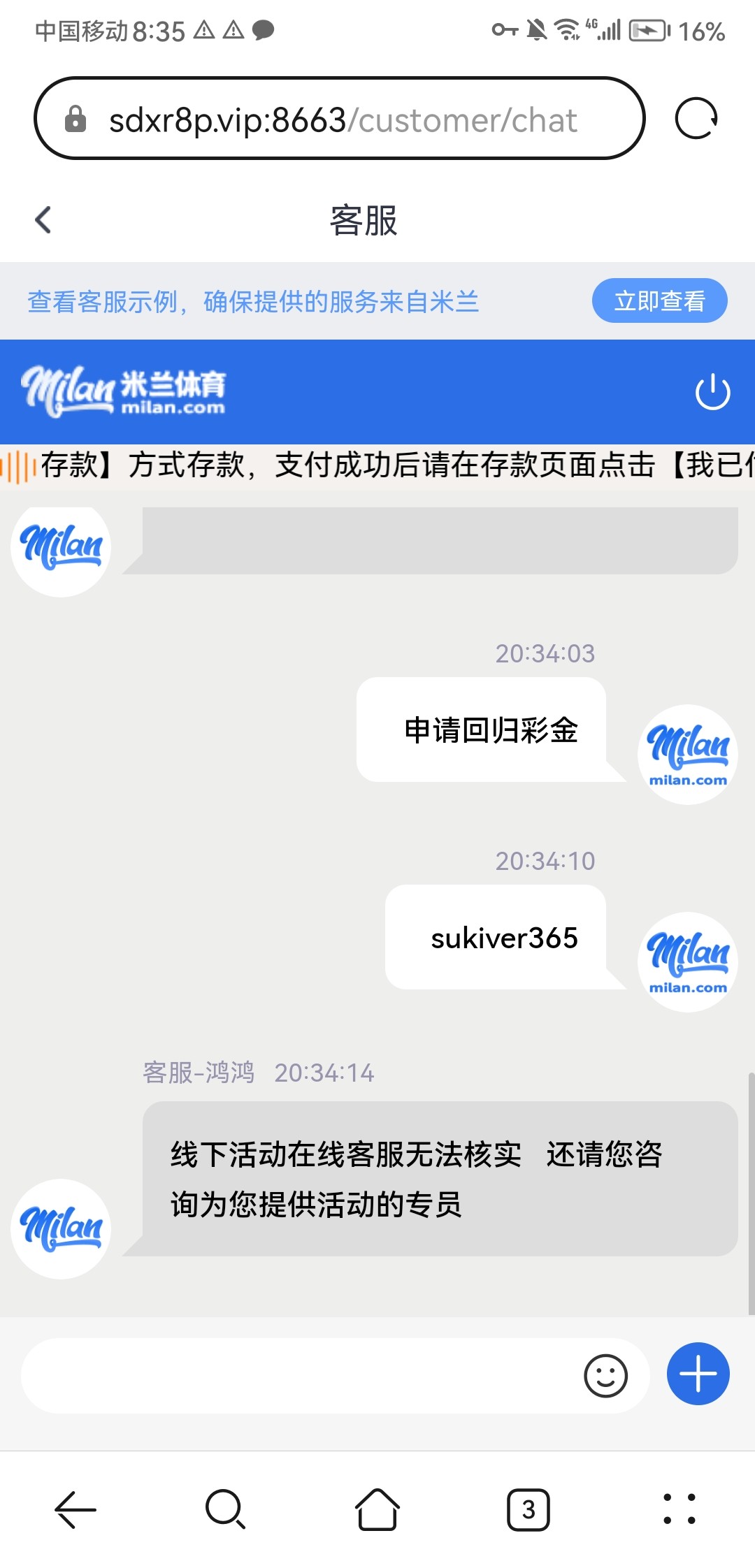This screenshot has width=755, height=1568.
Task: Tap the browser URL address bar
Action: tap(343, 119)
